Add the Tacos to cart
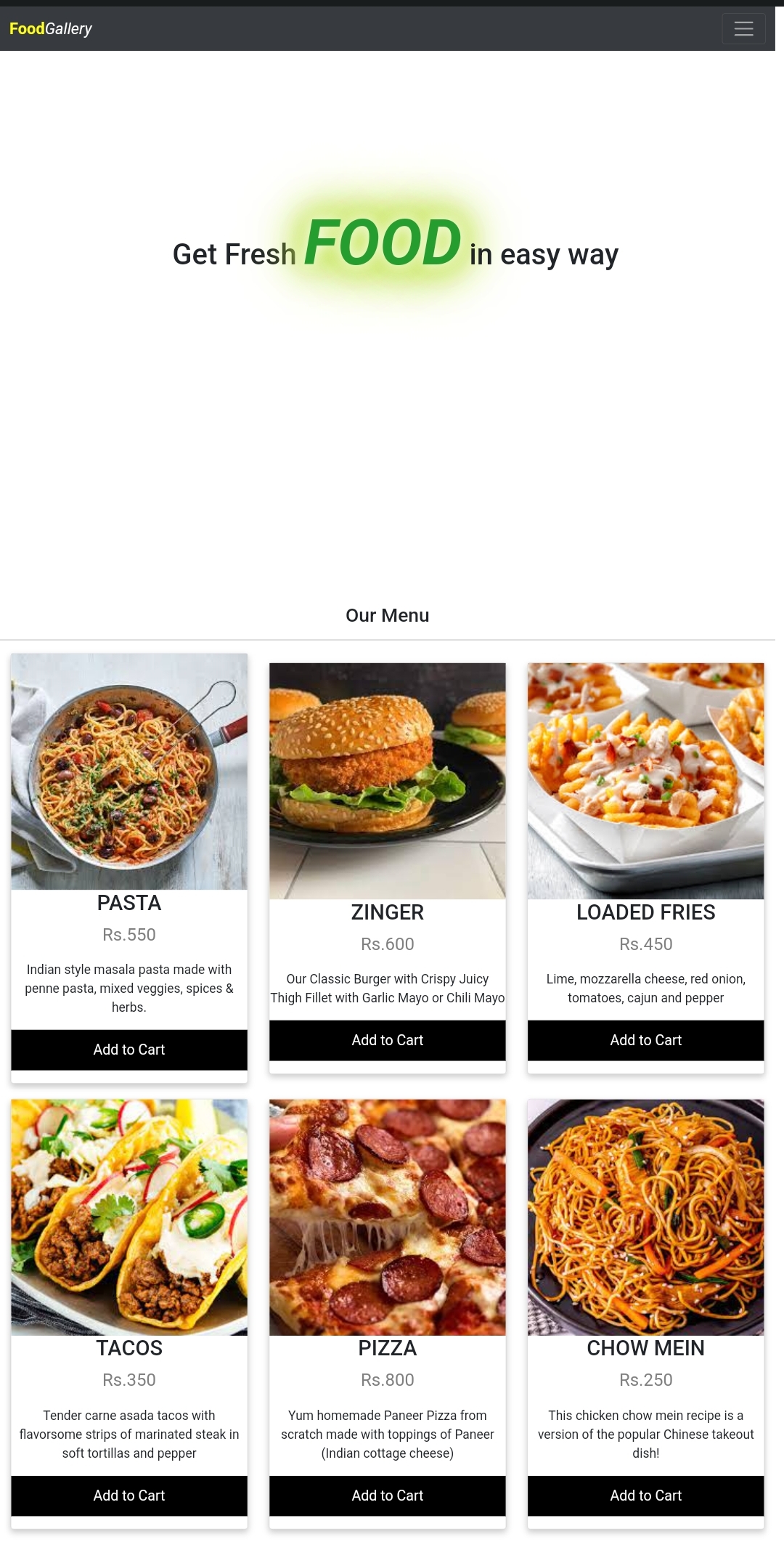784x1550 pixels. pos(128,1496)
